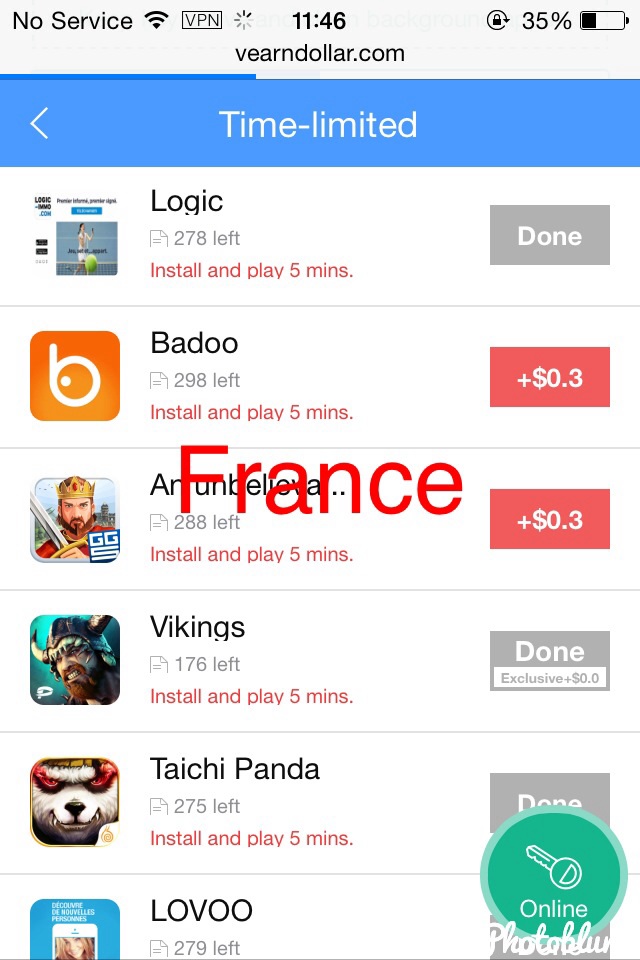This screenshot has height=960, width=640.
Task: Open the Vikings offer row
Action: [250, 662]
